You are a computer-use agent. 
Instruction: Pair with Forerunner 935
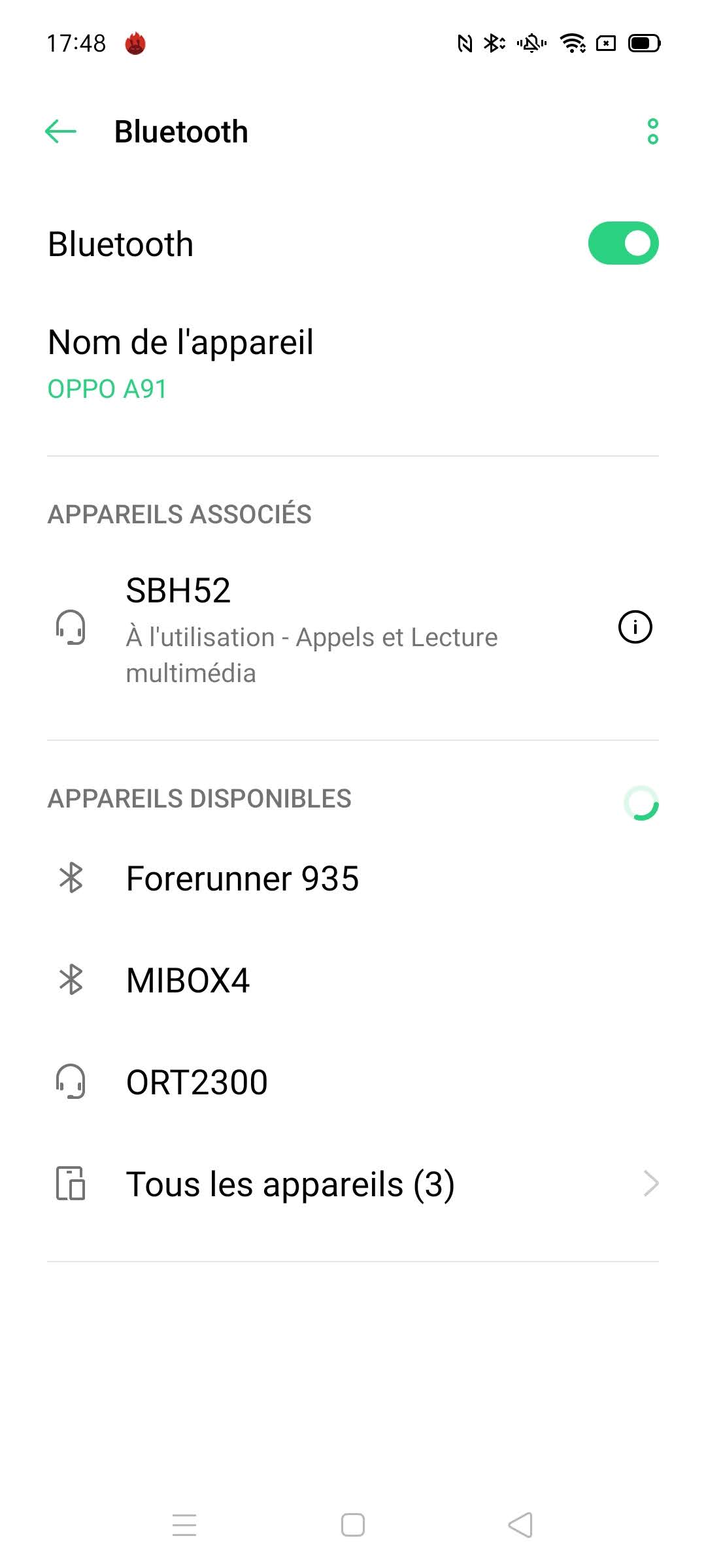353,878
